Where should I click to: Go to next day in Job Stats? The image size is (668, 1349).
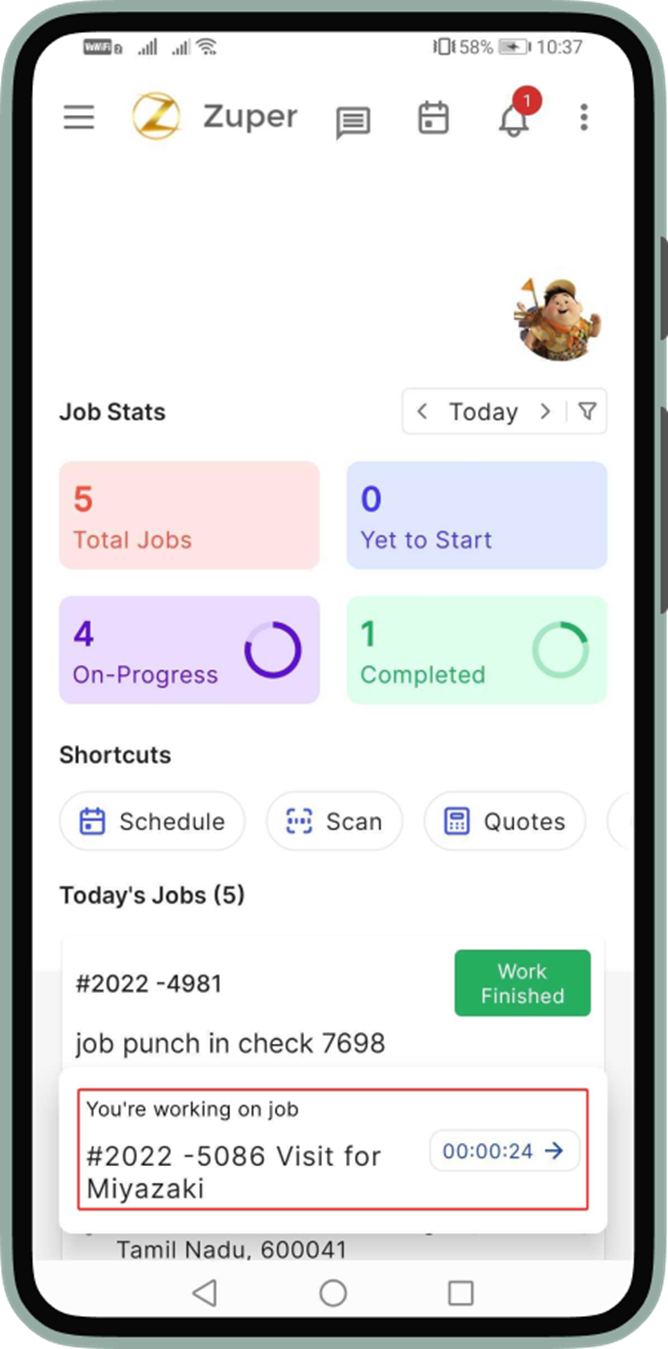pos(545,412)
